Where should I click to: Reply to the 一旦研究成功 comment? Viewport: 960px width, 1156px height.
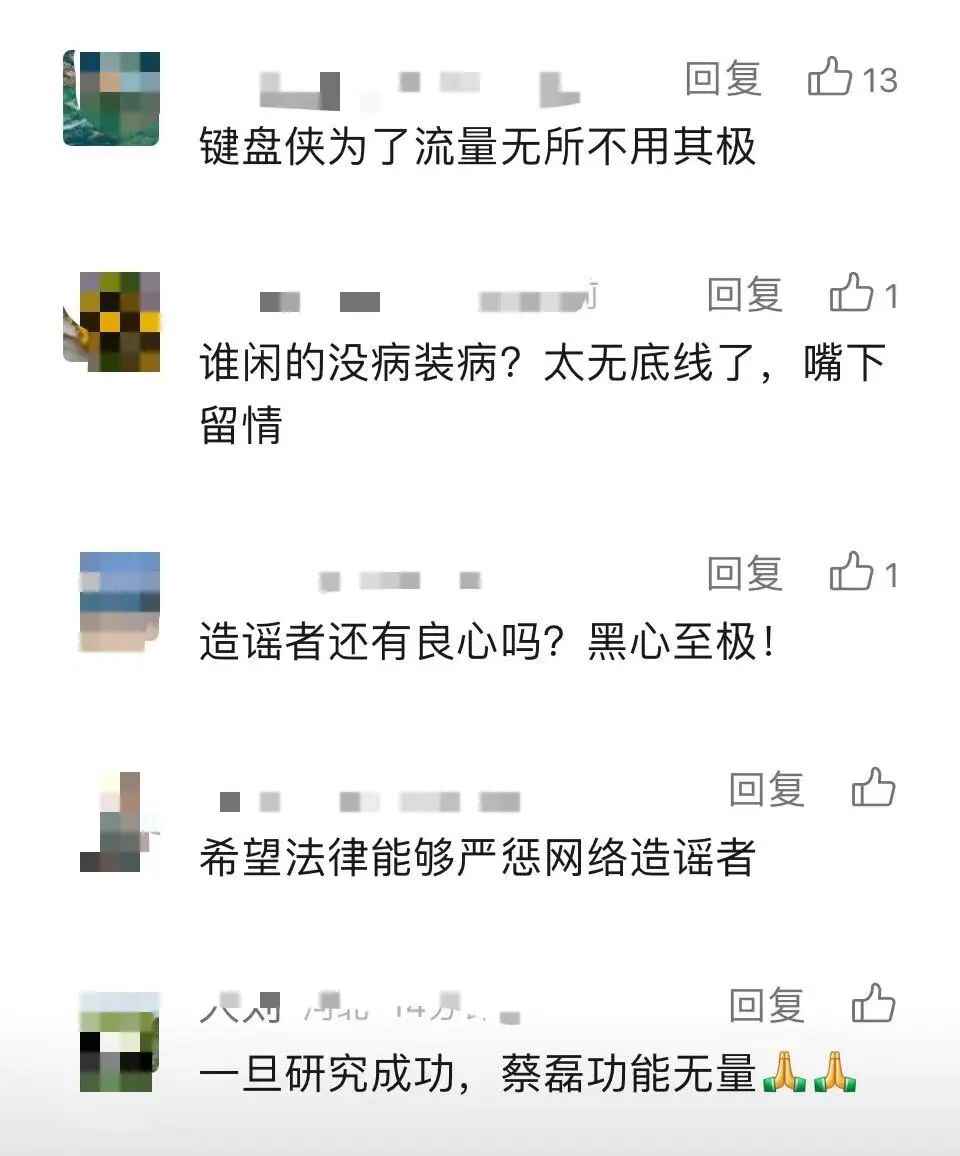click(767, 1004)
